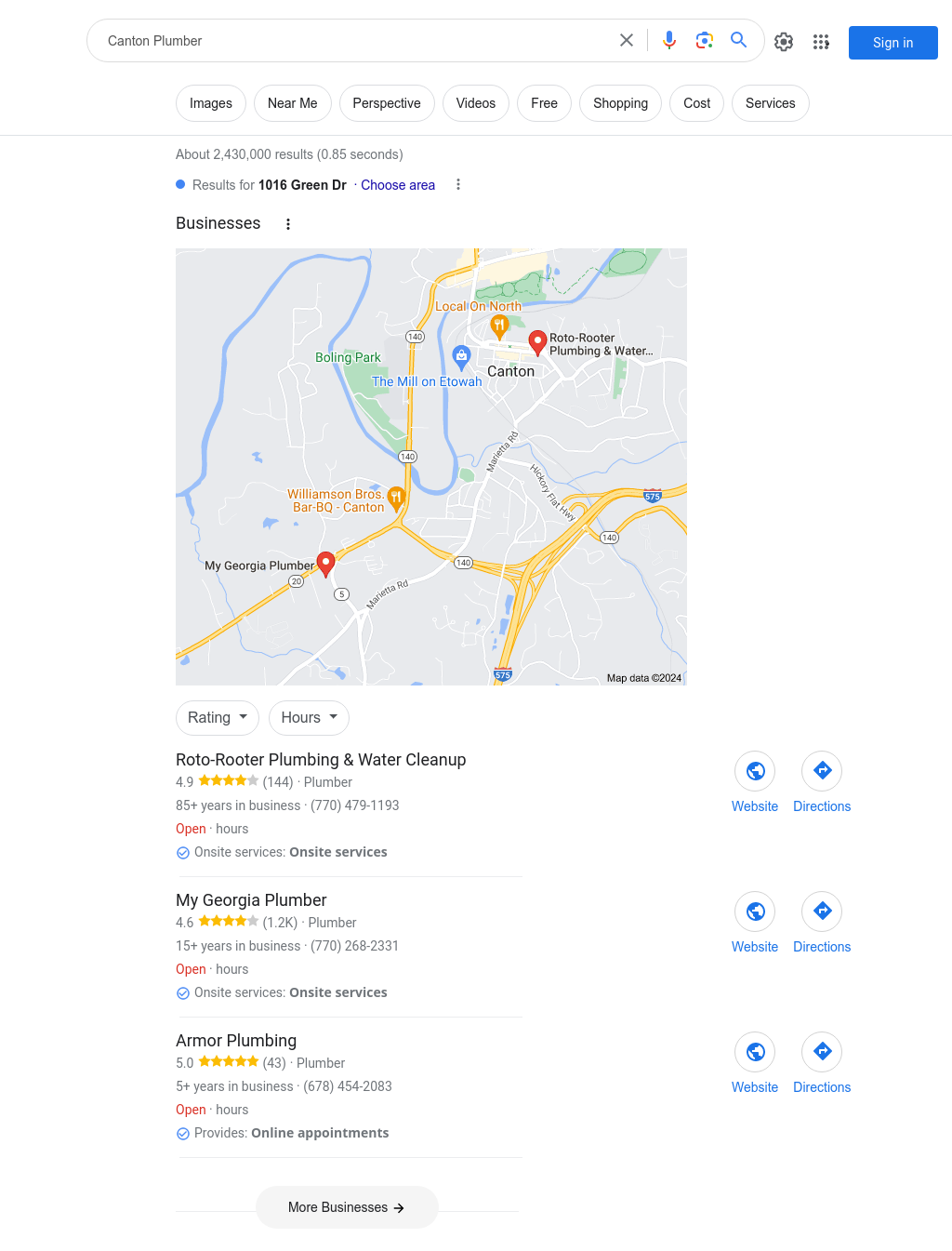Open the businesses map view
Screen dimensions: 952x1251
[431, 466]
